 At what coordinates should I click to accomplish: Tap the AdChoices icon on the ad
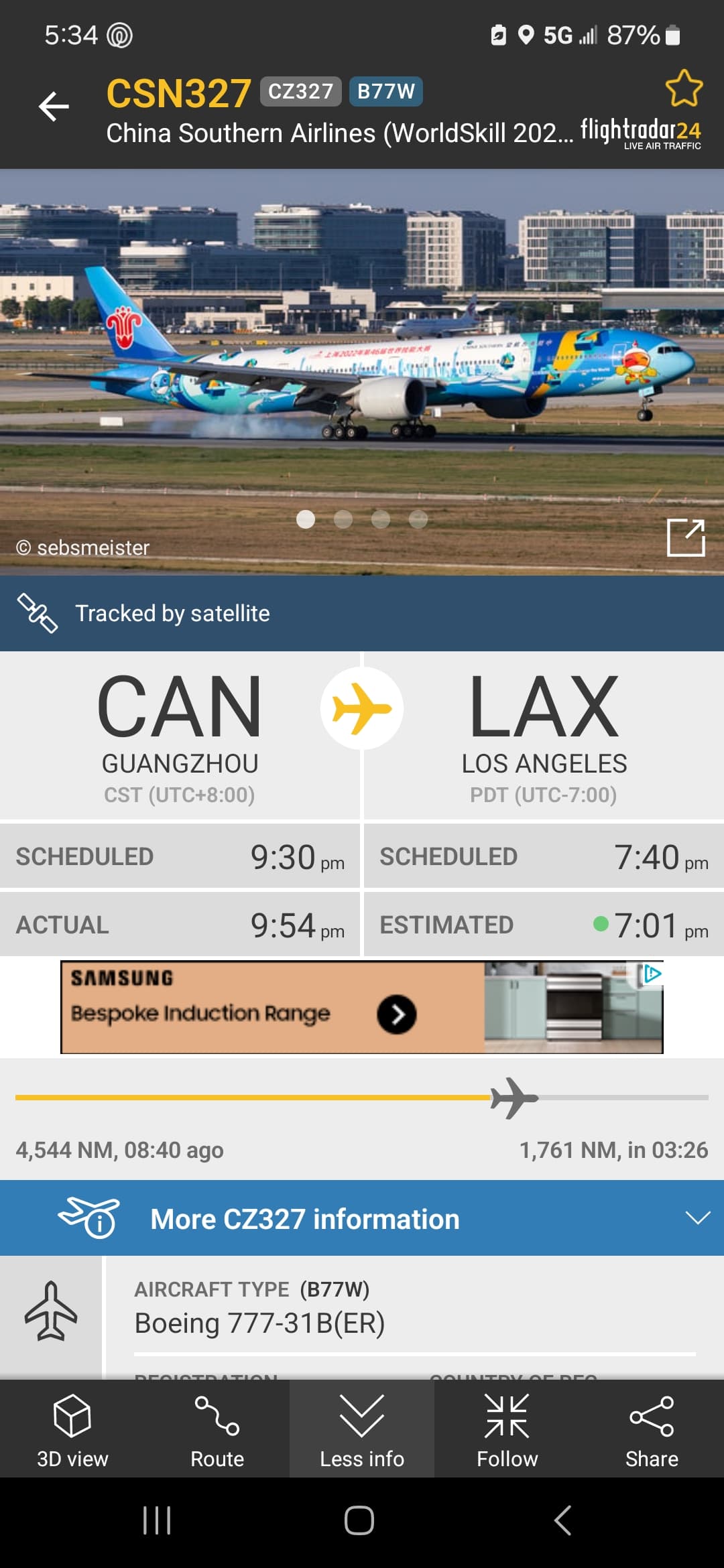coord(652,974)
